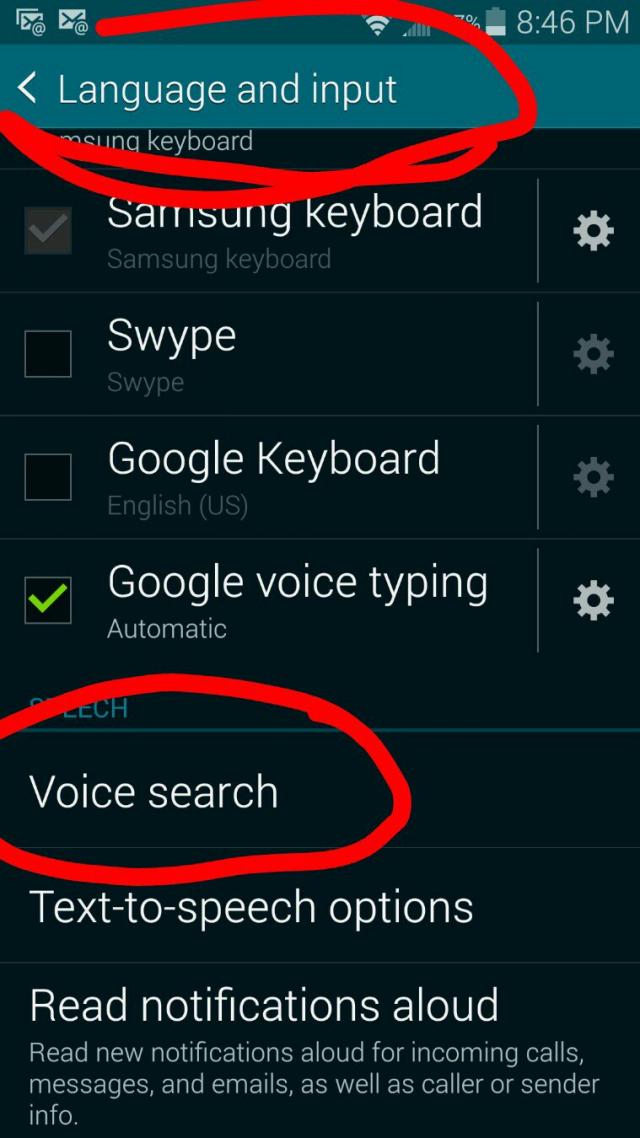
Task: Open Google Keyboard settings gear
Action: pos(592,477)
